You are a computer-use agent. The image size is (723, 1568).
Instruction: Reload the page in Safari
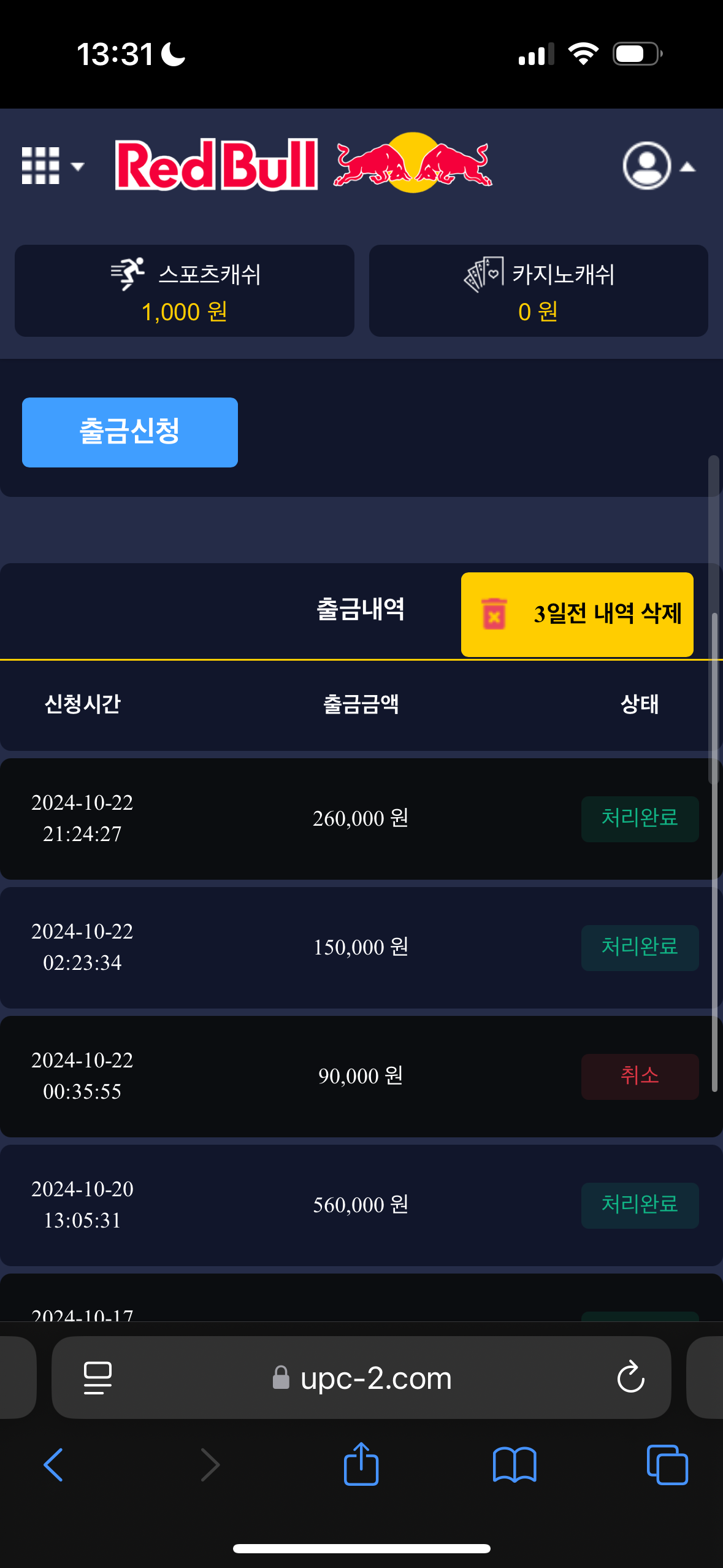pos(630,1377)
